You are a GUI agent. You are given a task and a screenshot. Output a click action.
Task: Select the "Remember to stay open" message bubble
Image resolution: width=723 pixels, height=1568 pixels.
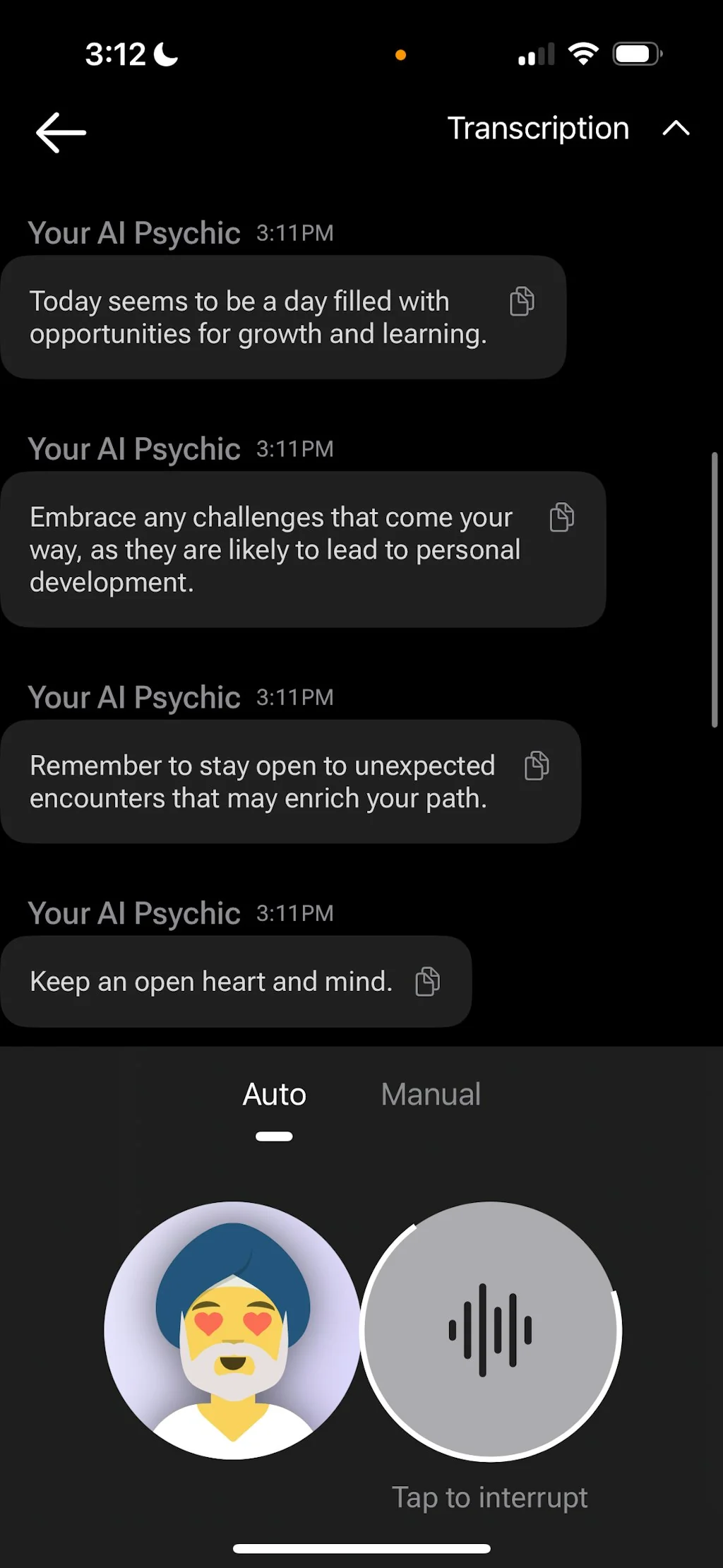261,782
